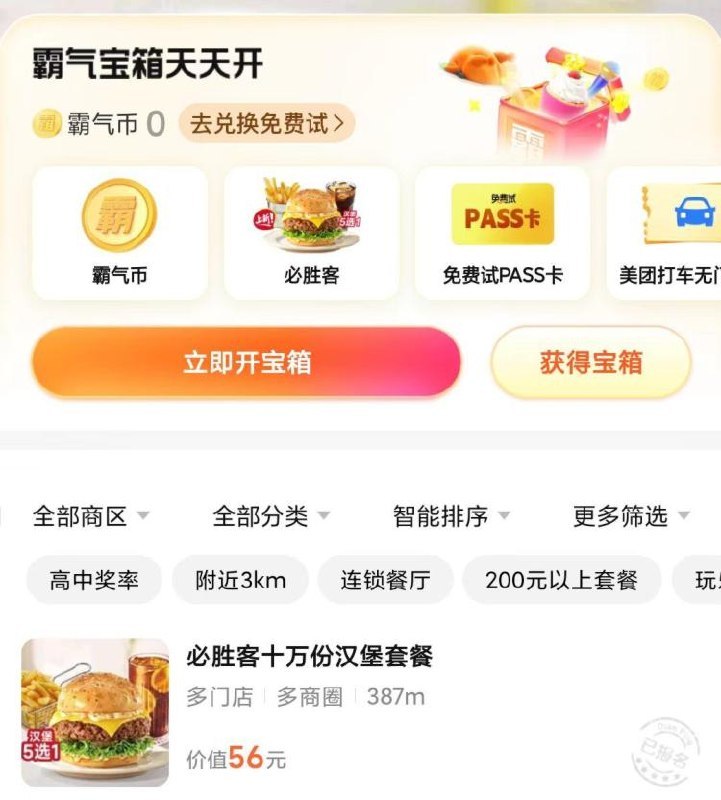Select the 霸气币 coin icon
This screenshot has width=721, height=800.
pyautogui.click(x=121, y=215)
